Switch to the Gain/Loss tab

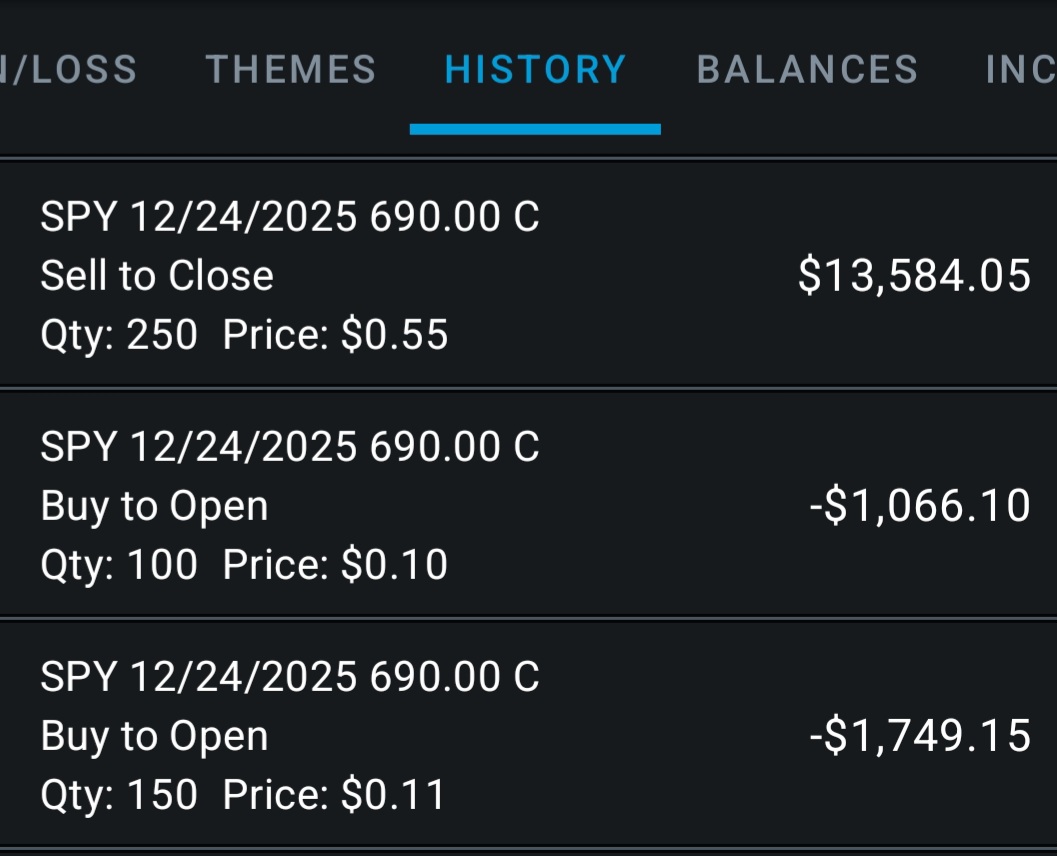[x=68, y=70]
